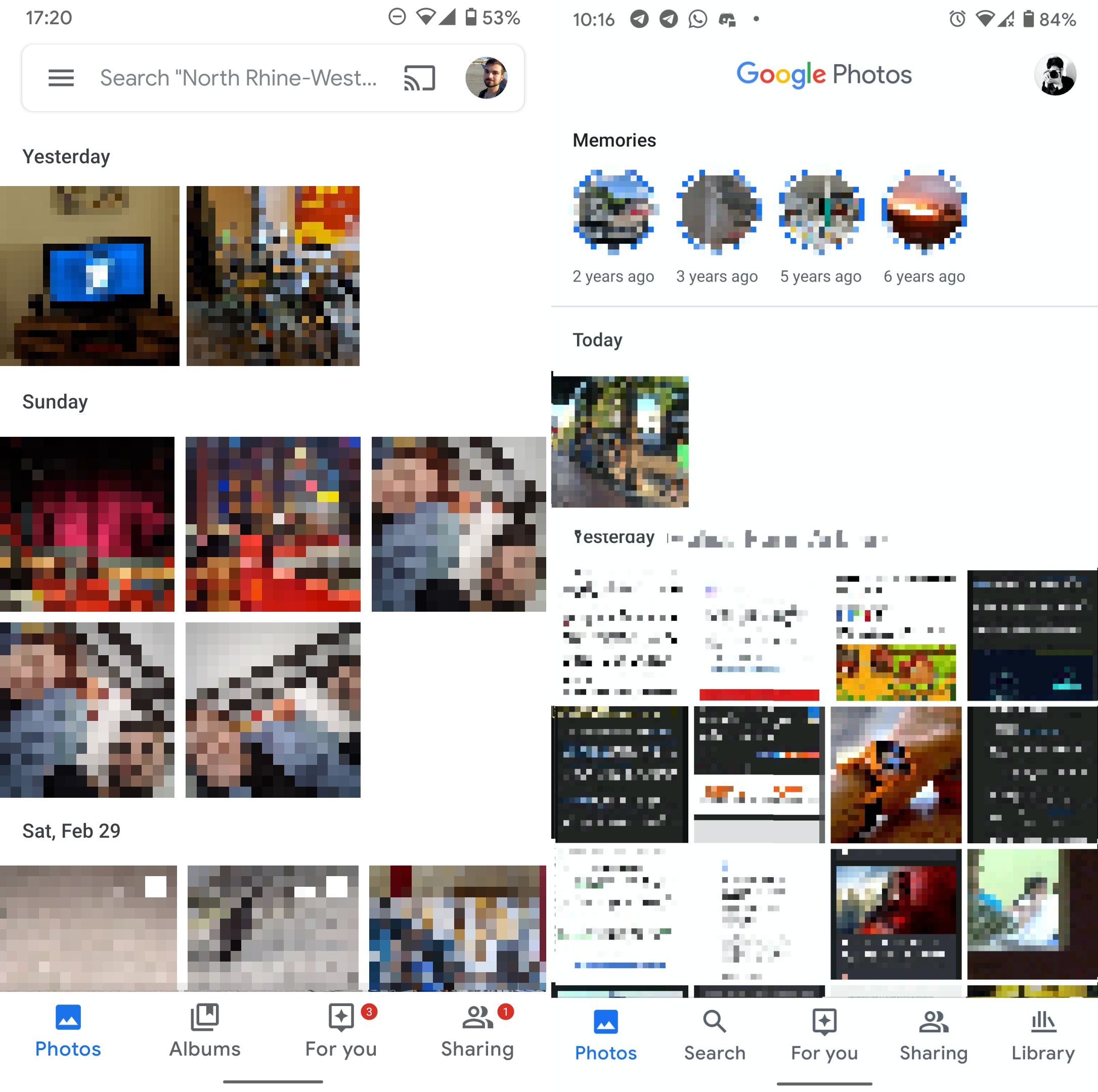Open the For you tab with 3 badge
Viewport: 1098px width, 1092px height.
click(x=341, y=1031)
